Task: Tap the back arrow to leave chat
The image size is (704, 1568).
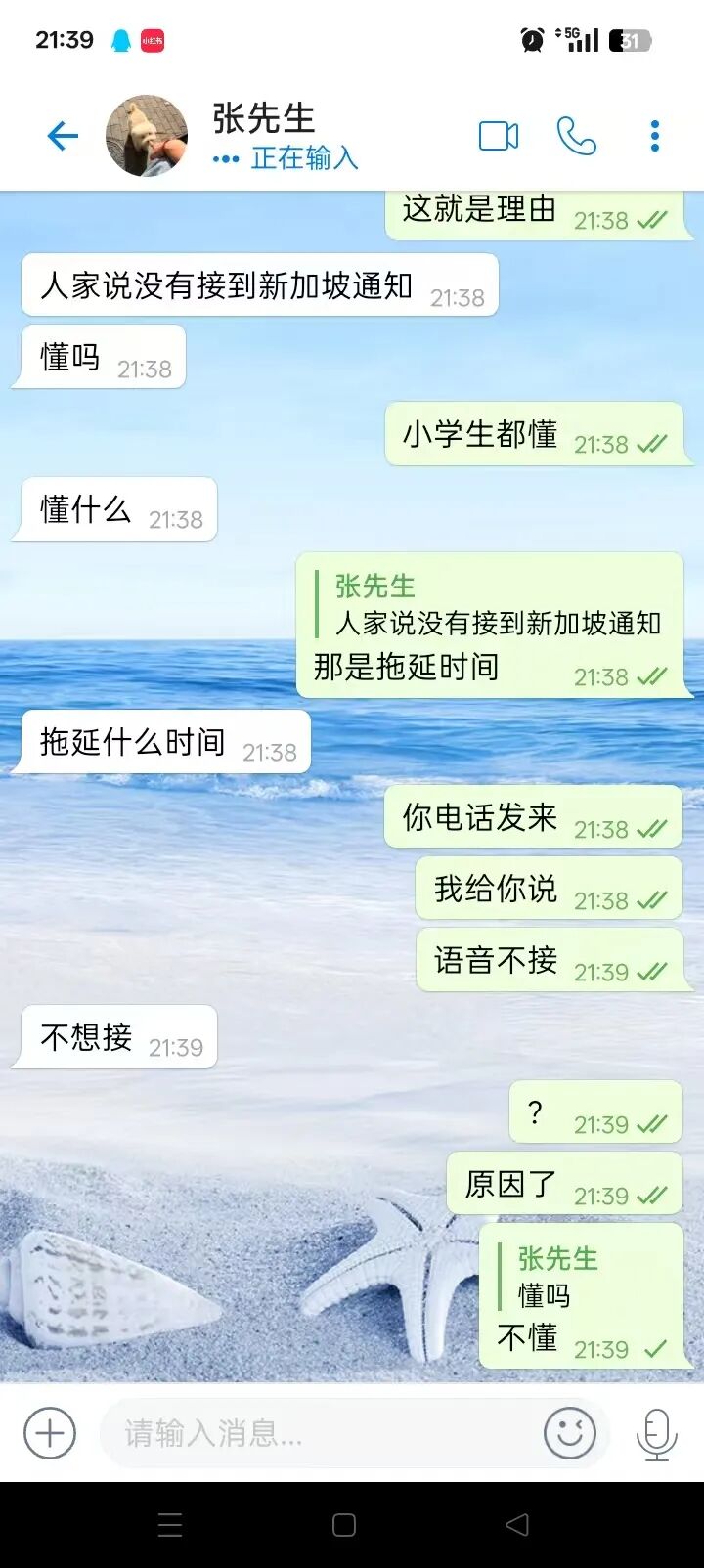Action: pyautogui.click(x=62, y=136)
